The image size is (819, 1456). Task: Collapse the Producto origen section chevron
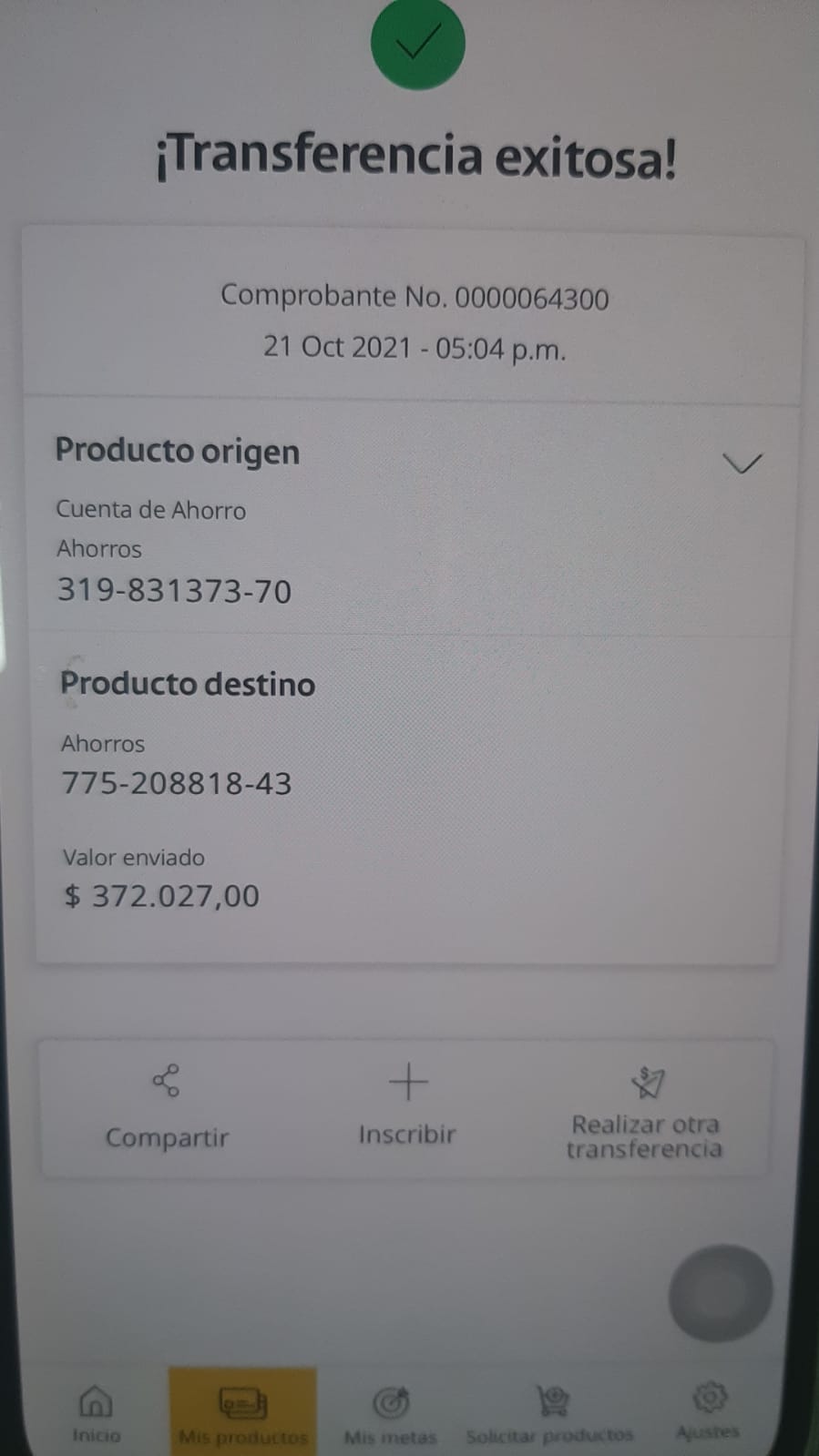742,463
